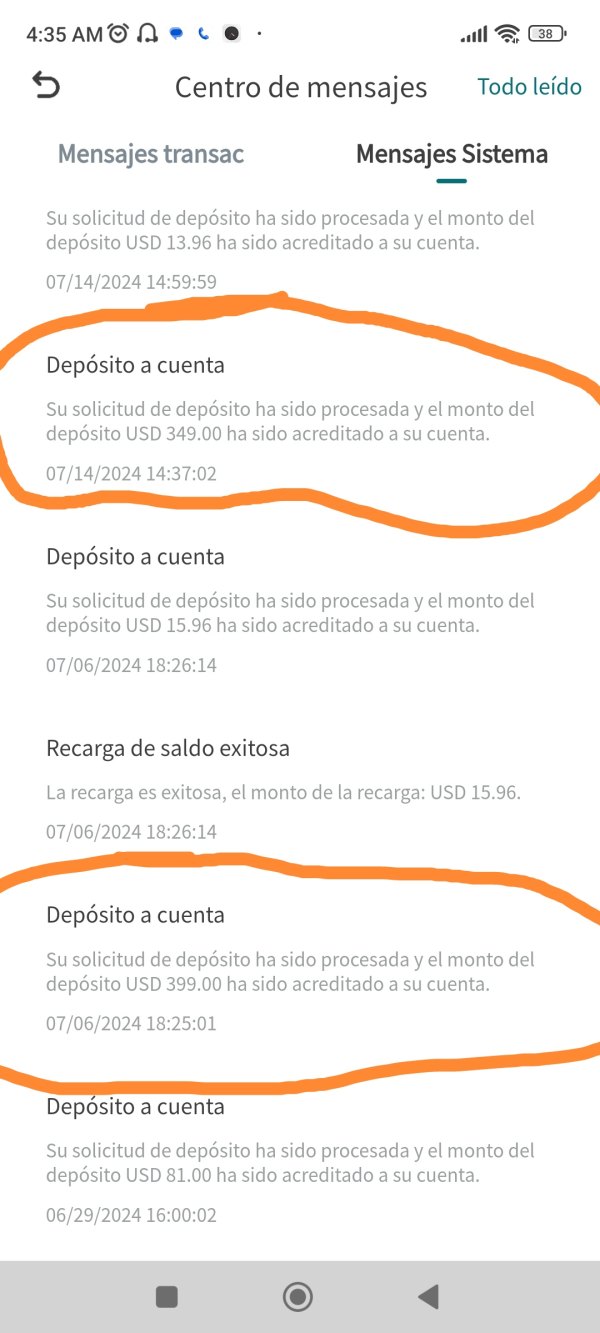Open the USD 349.00 deposit message
This screenshot has width=600, height=1333.
coord(300,419)
